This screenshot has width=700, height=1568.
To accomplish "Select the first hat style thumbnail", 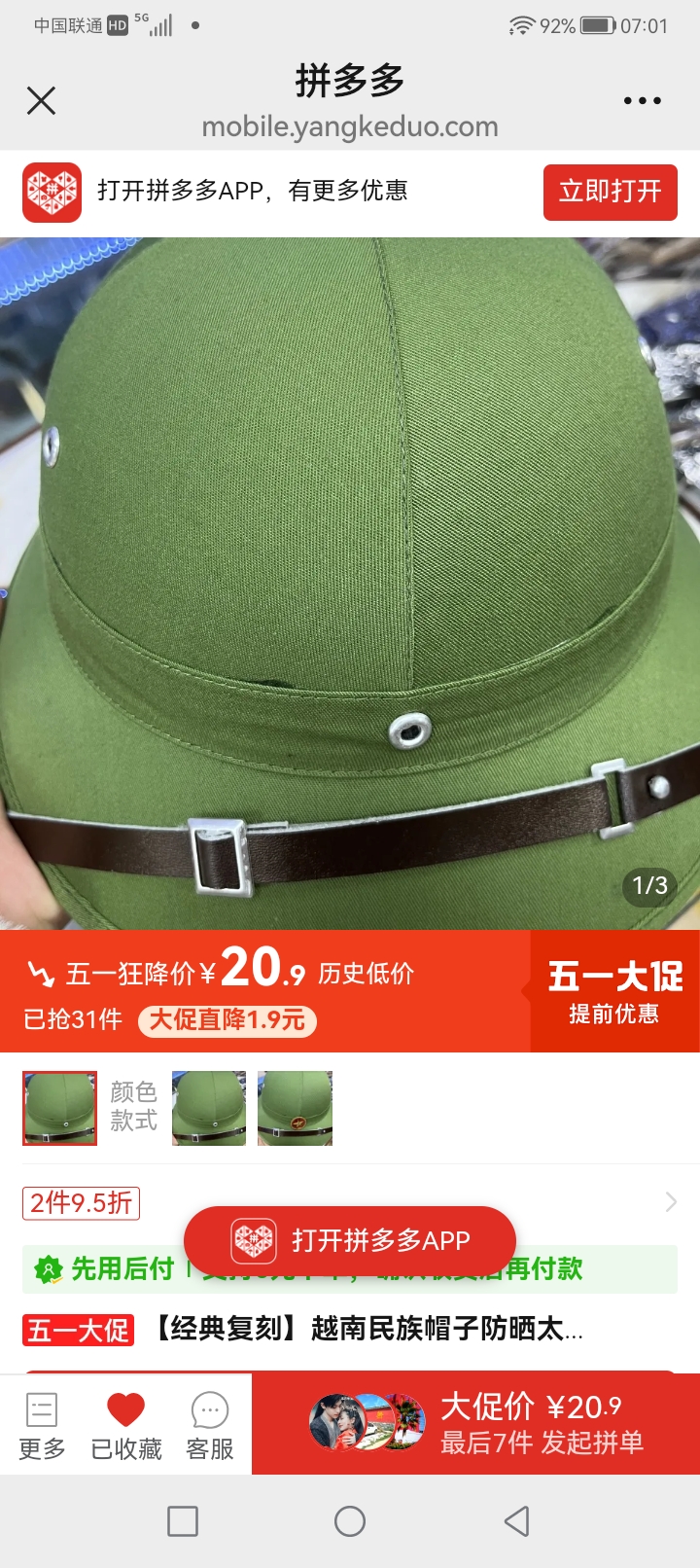I will point(60,1108).
